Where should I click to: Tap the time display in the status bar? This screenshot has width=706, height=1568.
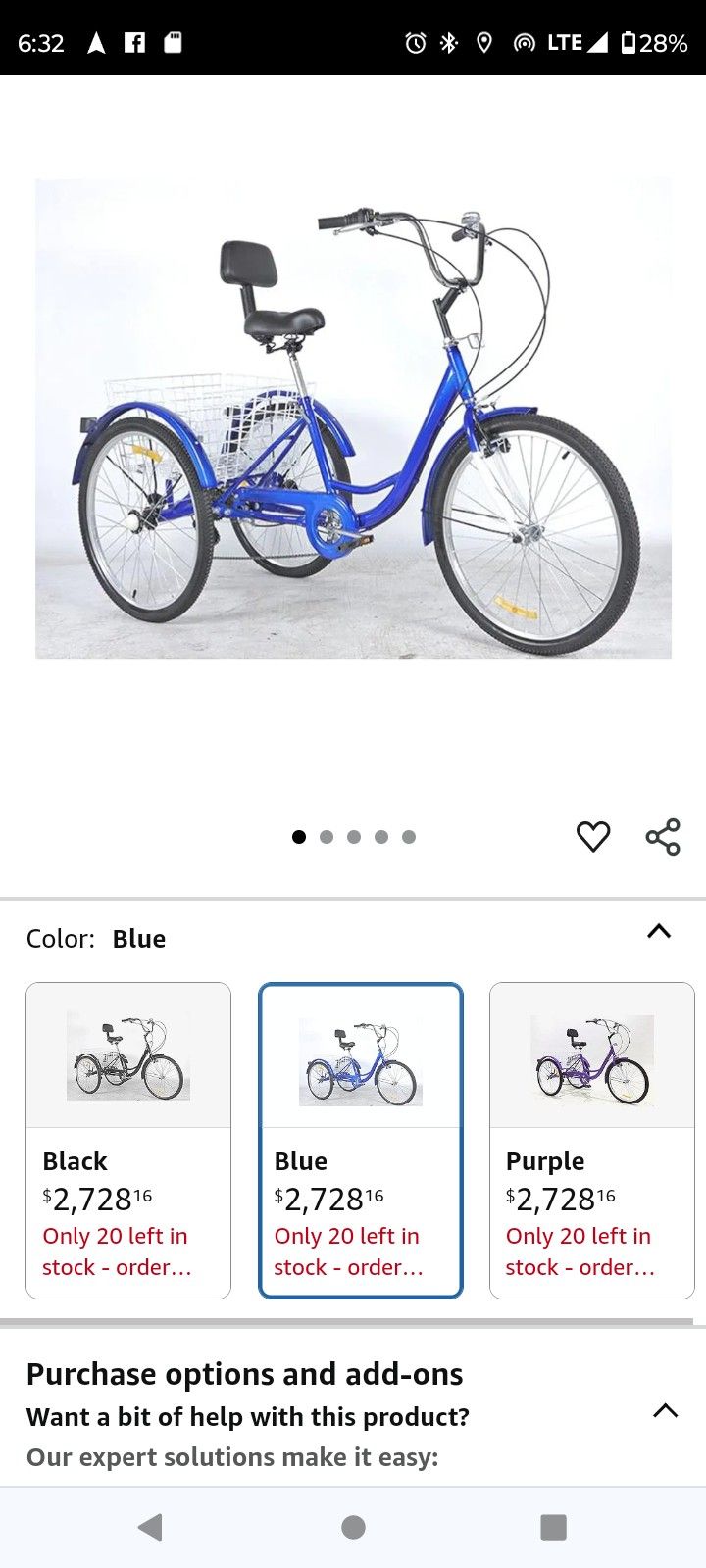coord(41,42)
